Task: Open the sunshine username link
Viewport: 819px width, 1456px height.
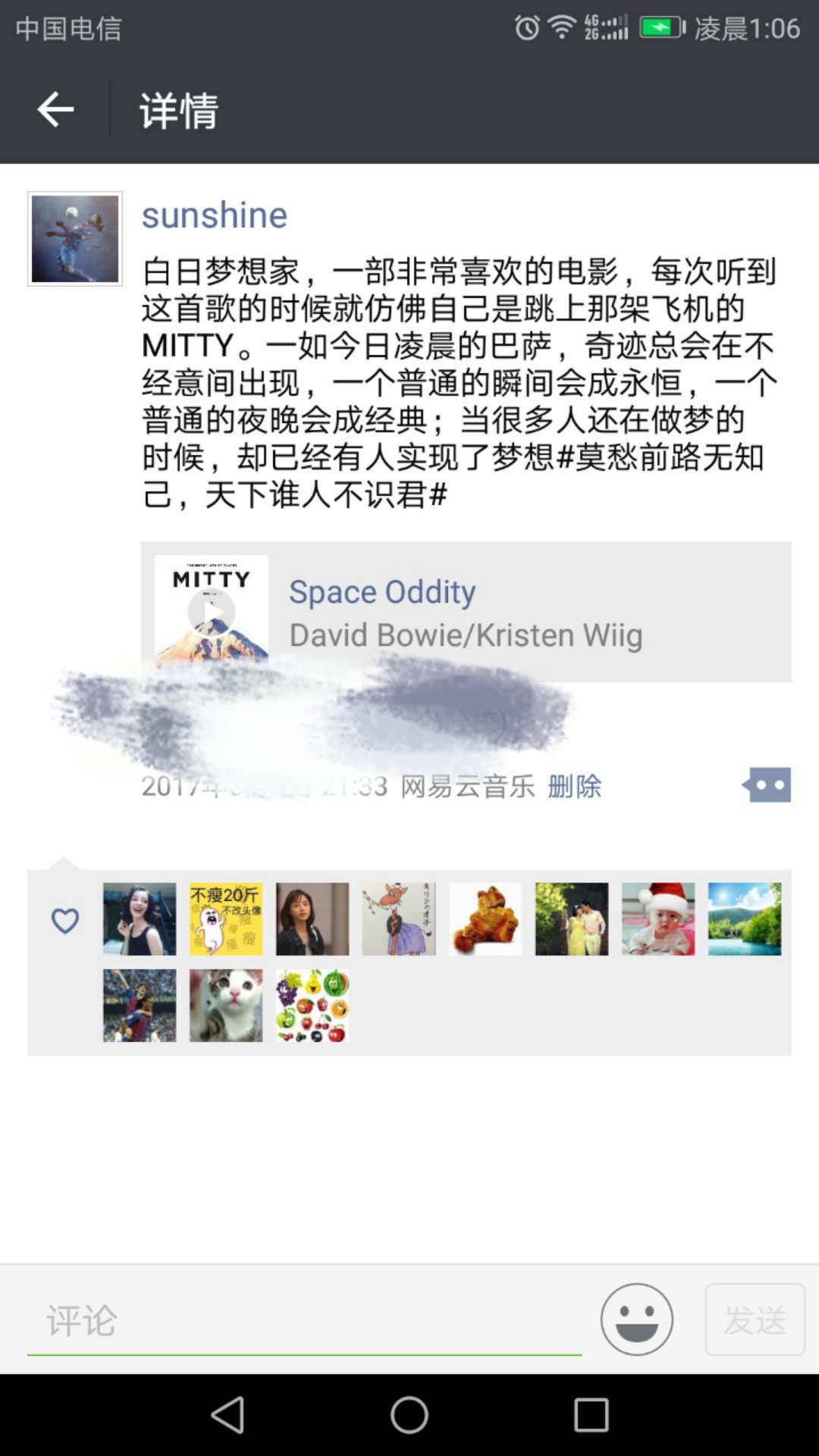Action: pyautogui.click(x=215, y=215)
